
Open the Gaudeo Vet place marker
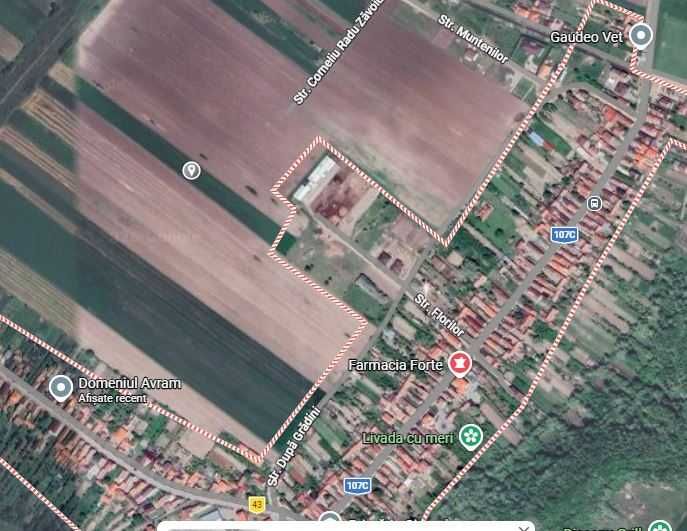click(641, 37)
